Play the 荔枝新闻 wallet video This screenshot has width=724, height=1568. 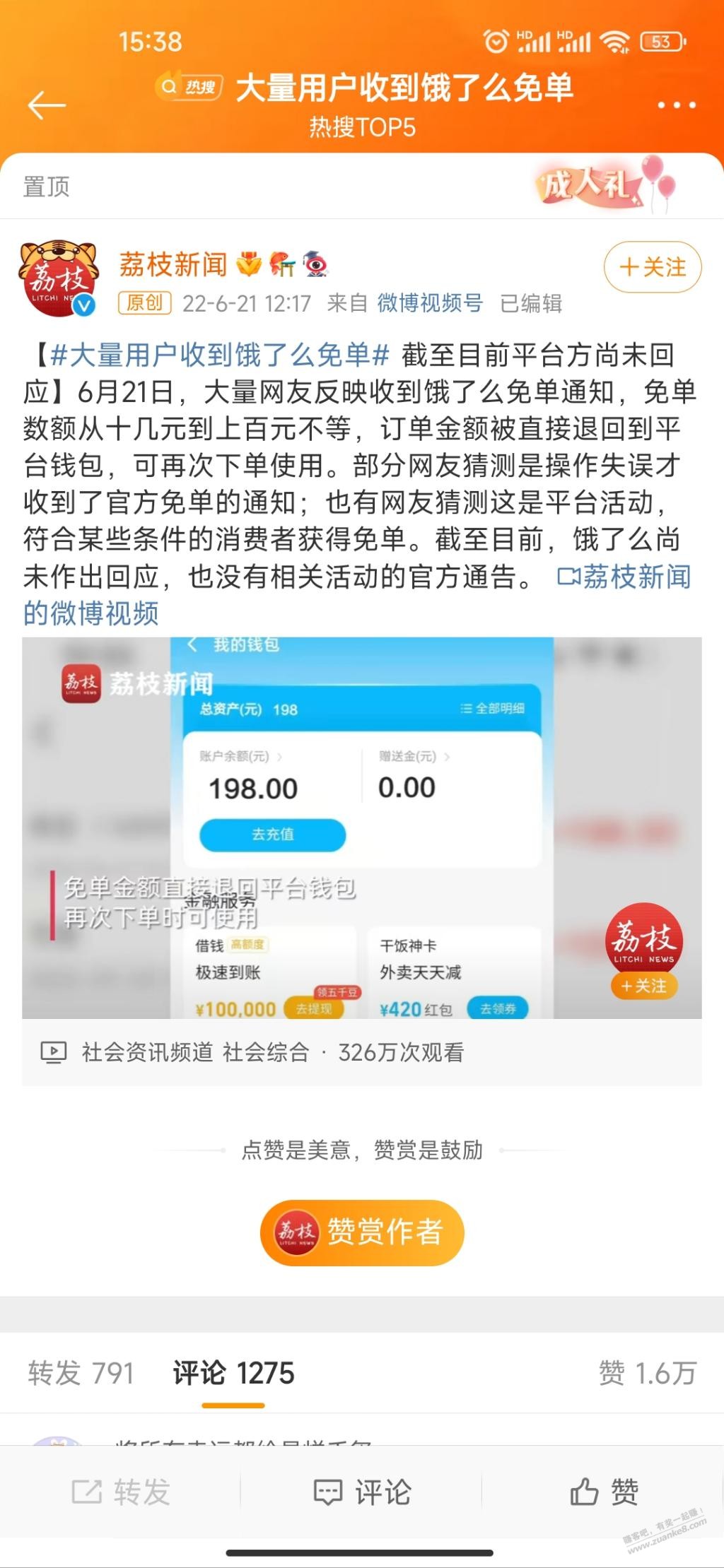[x=362, y=827]
